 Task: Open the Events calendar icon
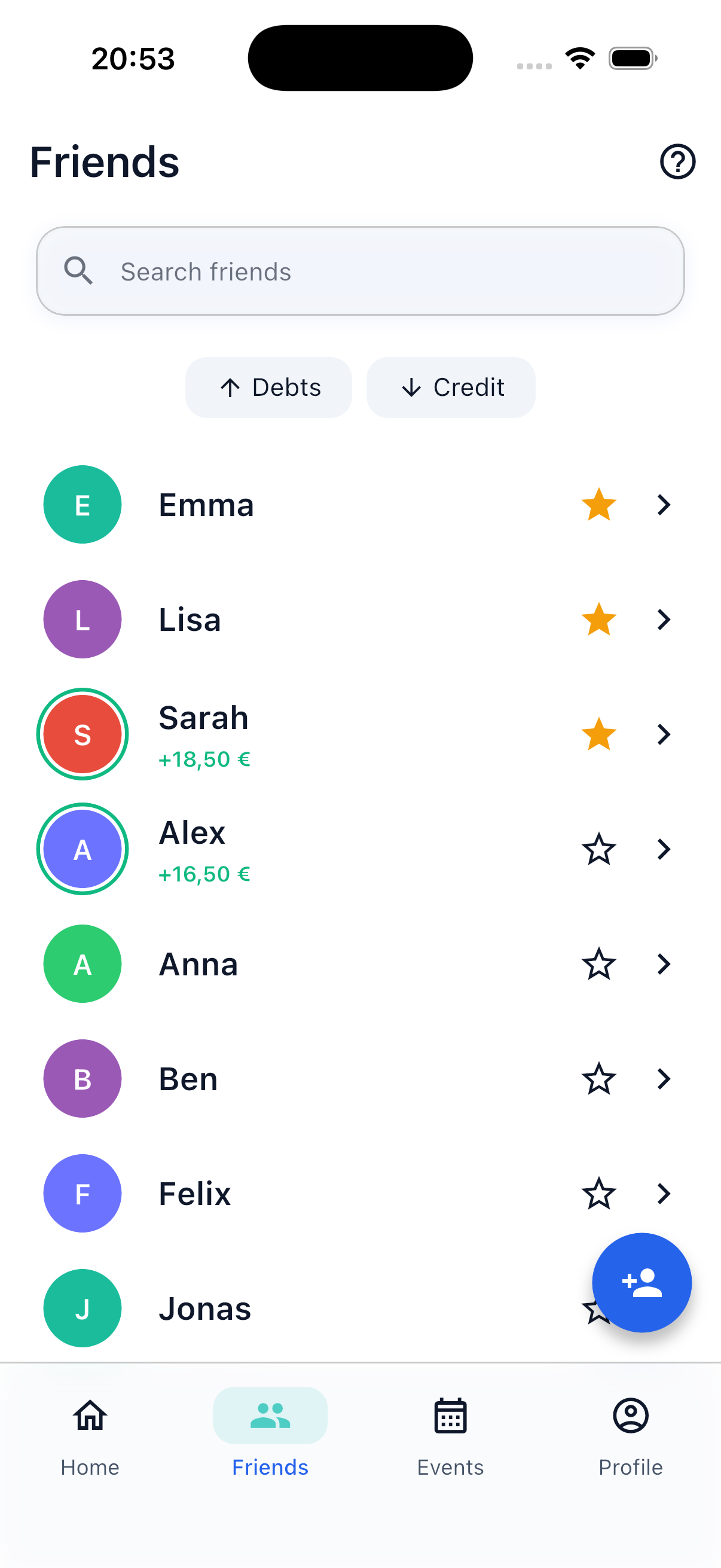point(450,1416)
